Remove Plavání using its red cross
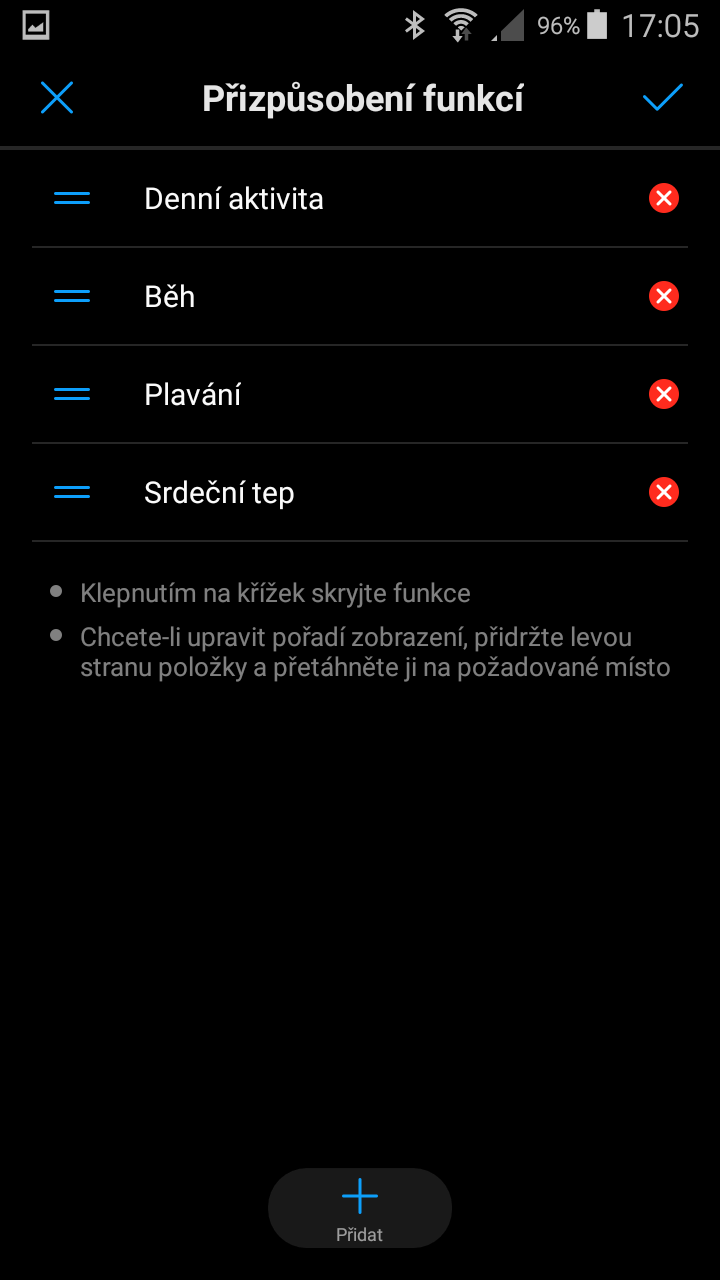Screen dimensions: 720x1280 [664, 395]
